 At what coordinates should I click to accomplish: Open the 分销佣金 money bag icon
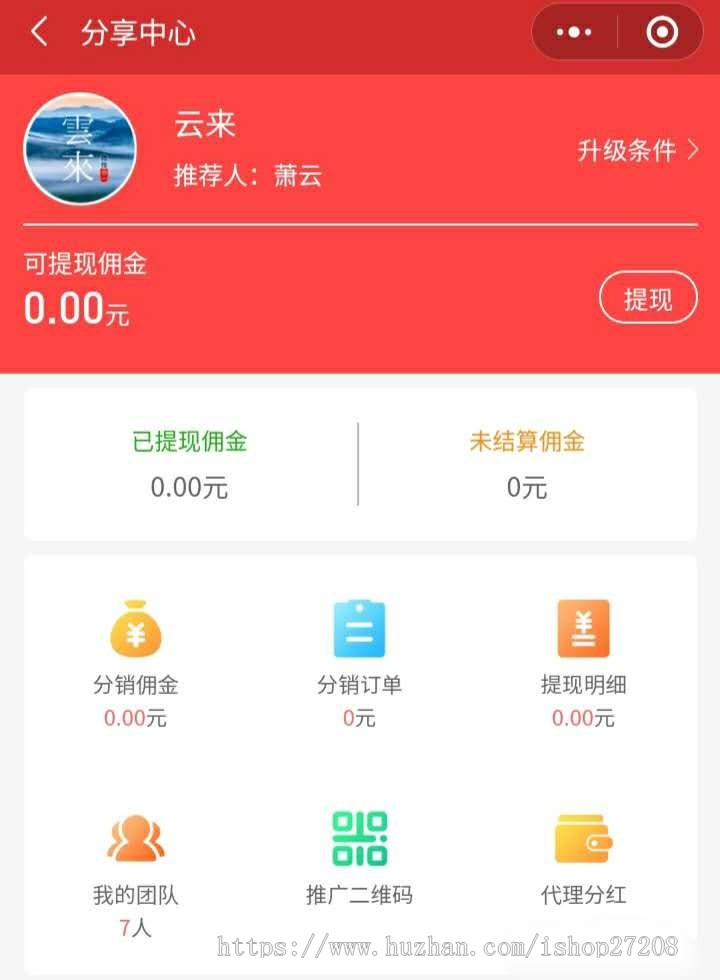pyautogui.click(x=137, y=627)
